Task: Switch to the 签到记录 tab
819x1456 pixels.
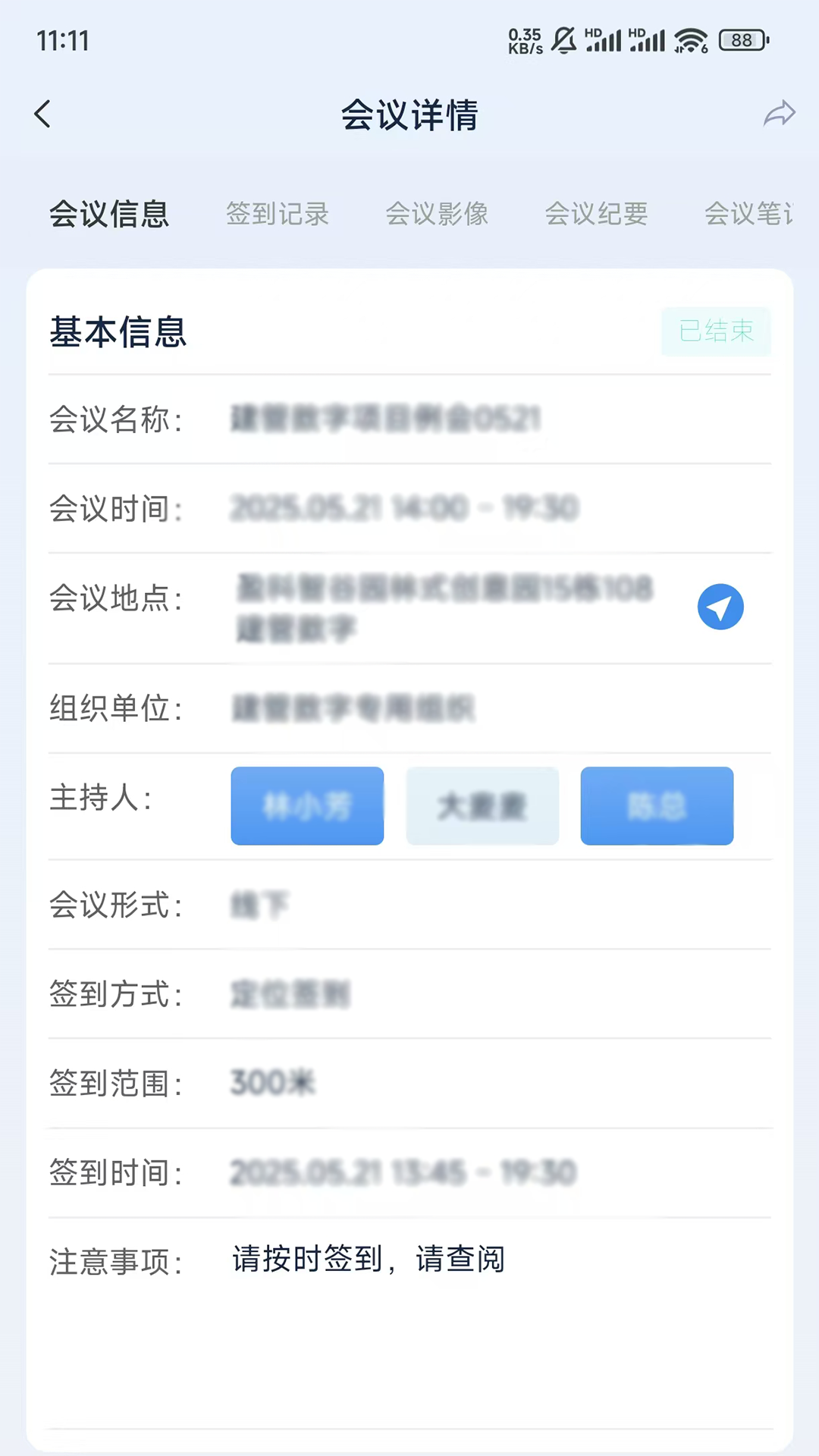Action: (x=278, y=215)
